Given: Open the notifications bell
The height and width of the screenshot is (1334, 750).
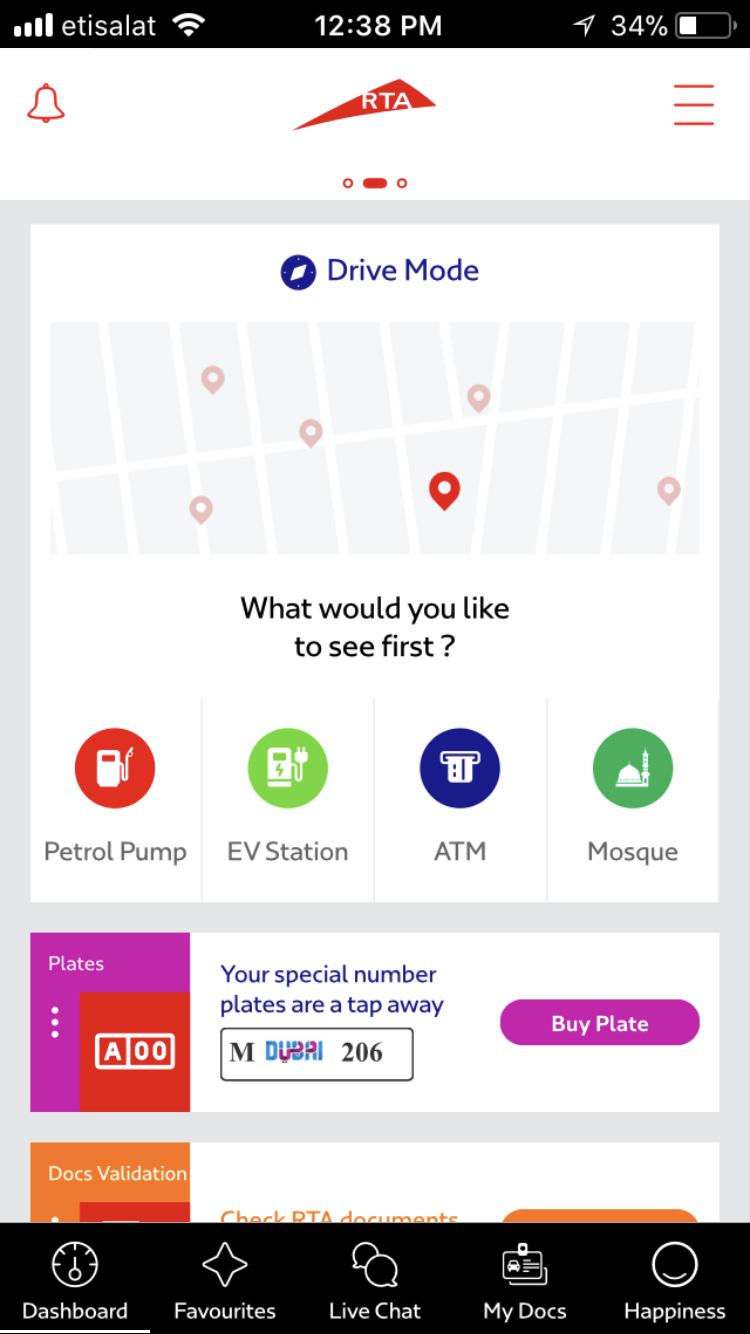Looking at the screenshot, I should (46, 104).
